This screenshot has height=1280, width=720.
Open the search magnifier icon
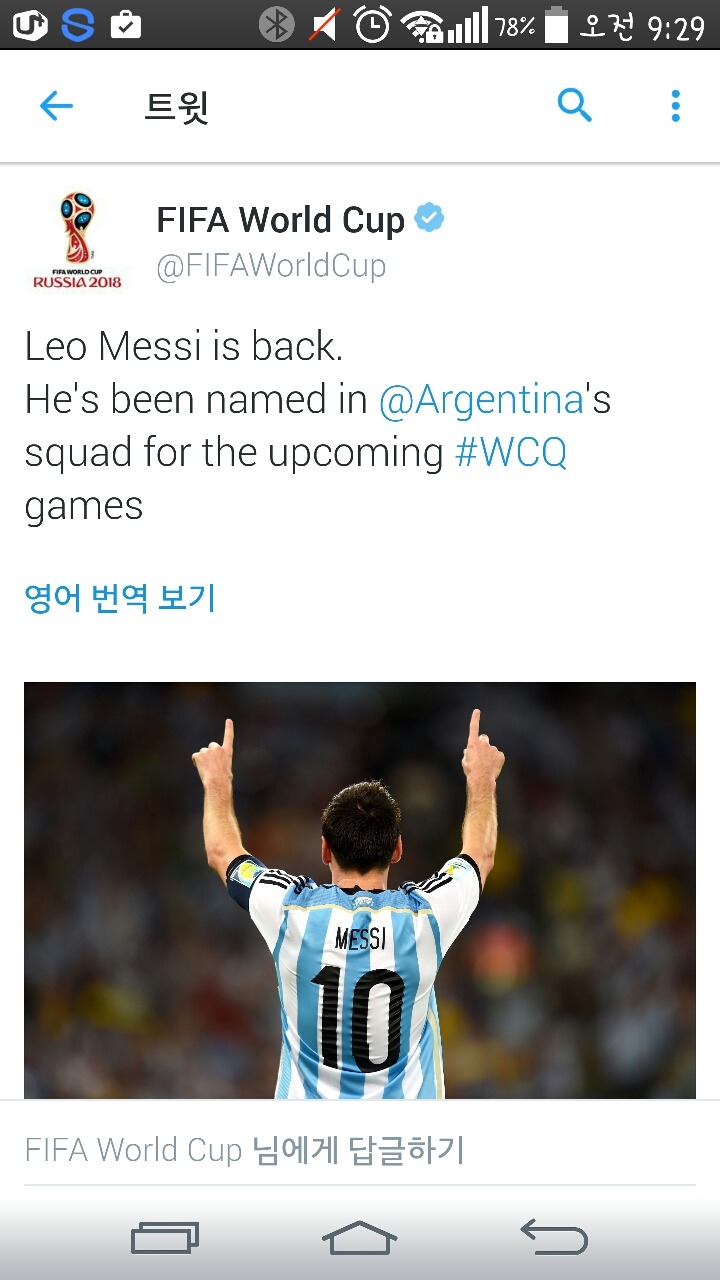click(x=575, y=105)
